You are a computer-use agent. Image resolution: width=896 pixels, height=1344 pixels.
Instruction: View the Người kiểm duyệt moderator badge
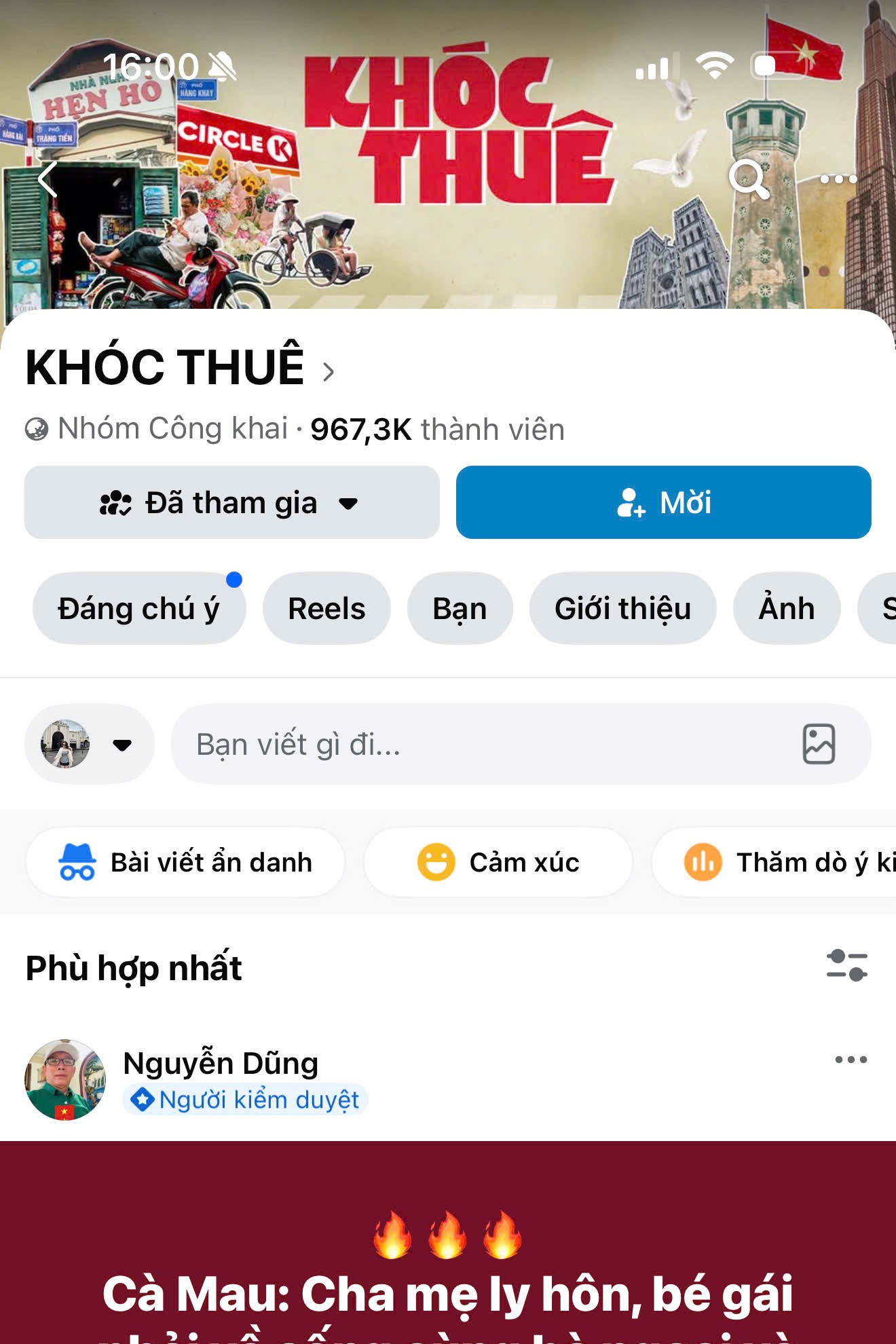pos(246,1100)
